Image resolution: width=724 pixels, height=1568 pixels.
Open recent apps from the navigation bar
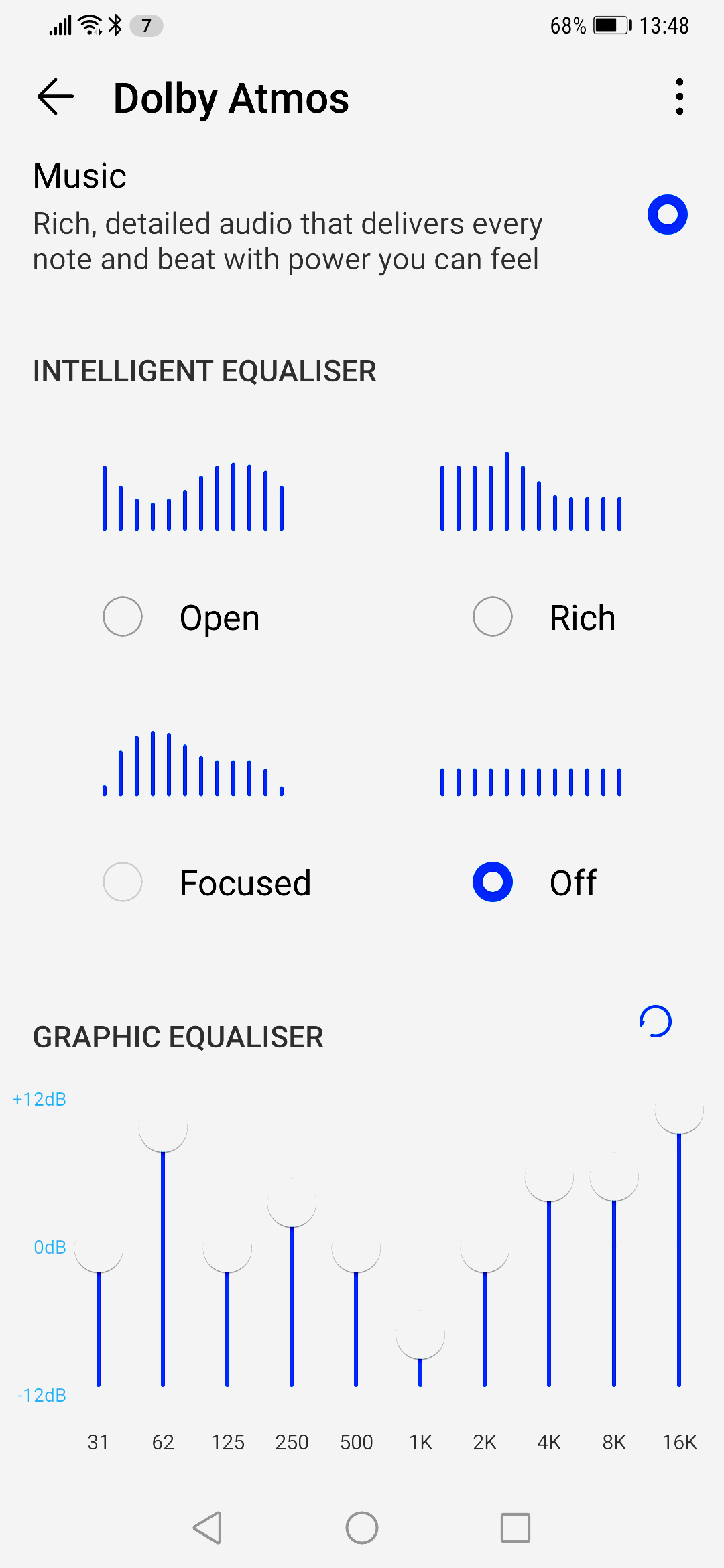pos(516,1528)
